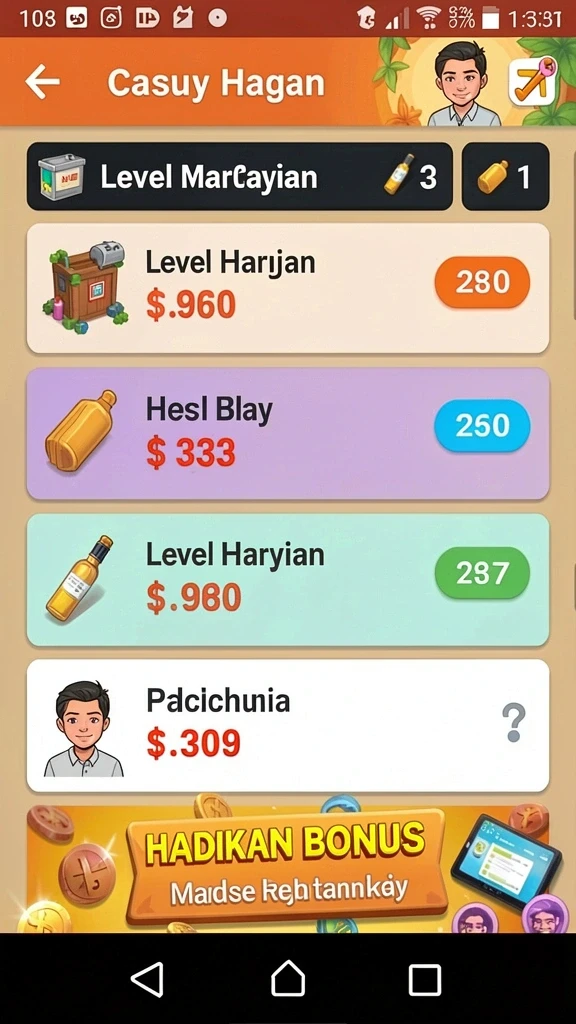Go to the system home screen
Screen dimensions: 576x1024
(288, 980)
